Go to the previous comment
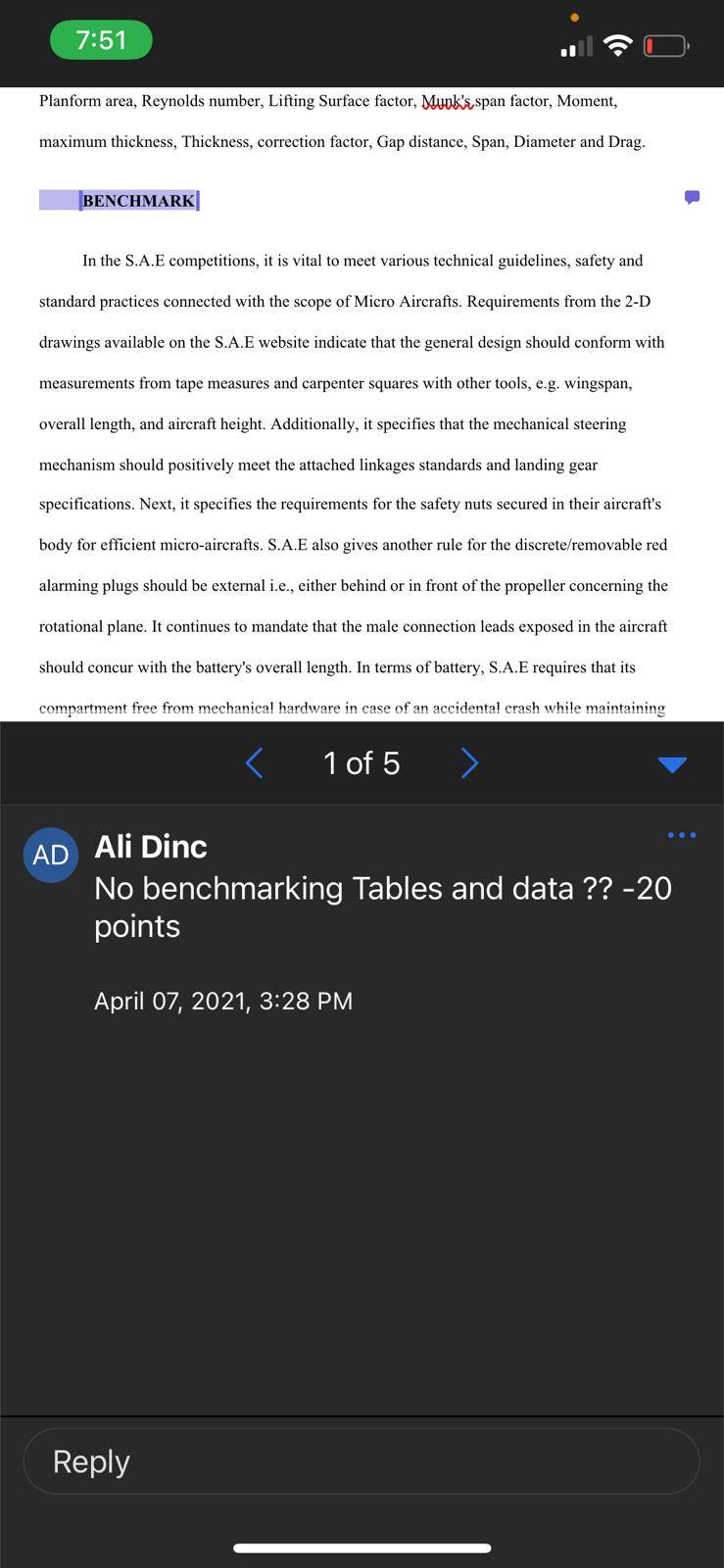The width and height of the screenshot is (724, 1568). coord(254,762)
